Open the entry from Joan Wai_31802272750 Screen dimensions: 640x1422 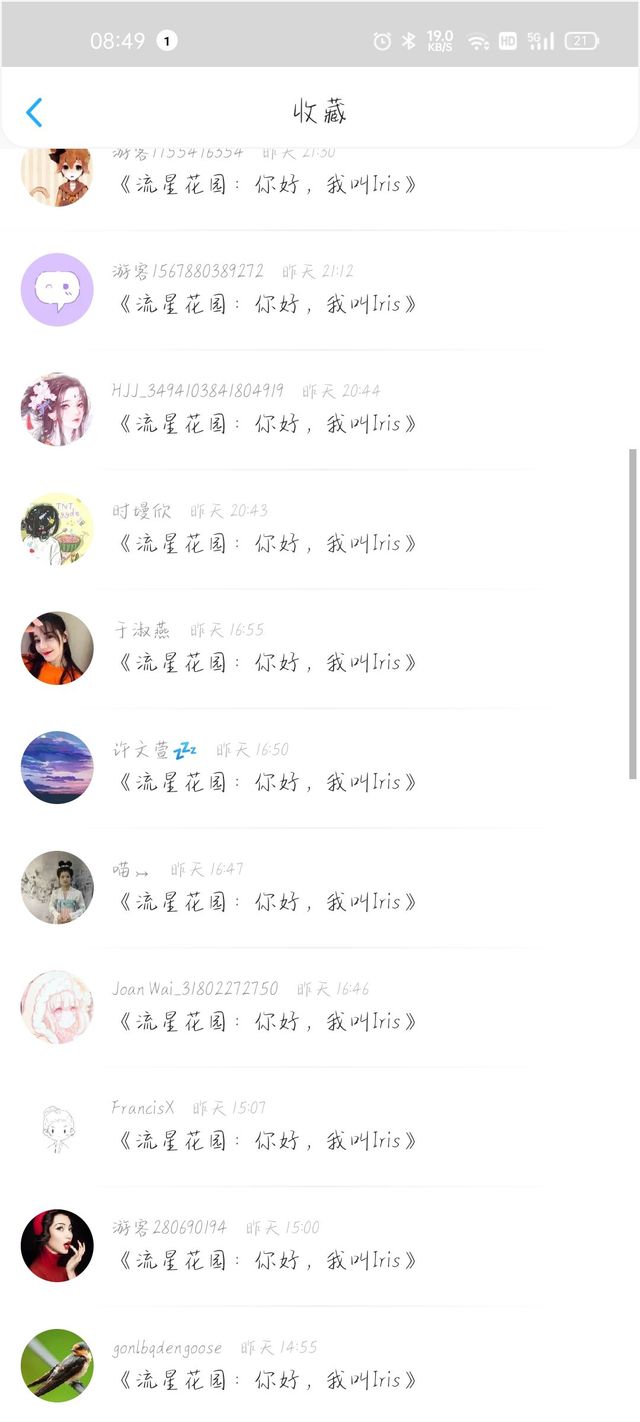coord(320,1007)
